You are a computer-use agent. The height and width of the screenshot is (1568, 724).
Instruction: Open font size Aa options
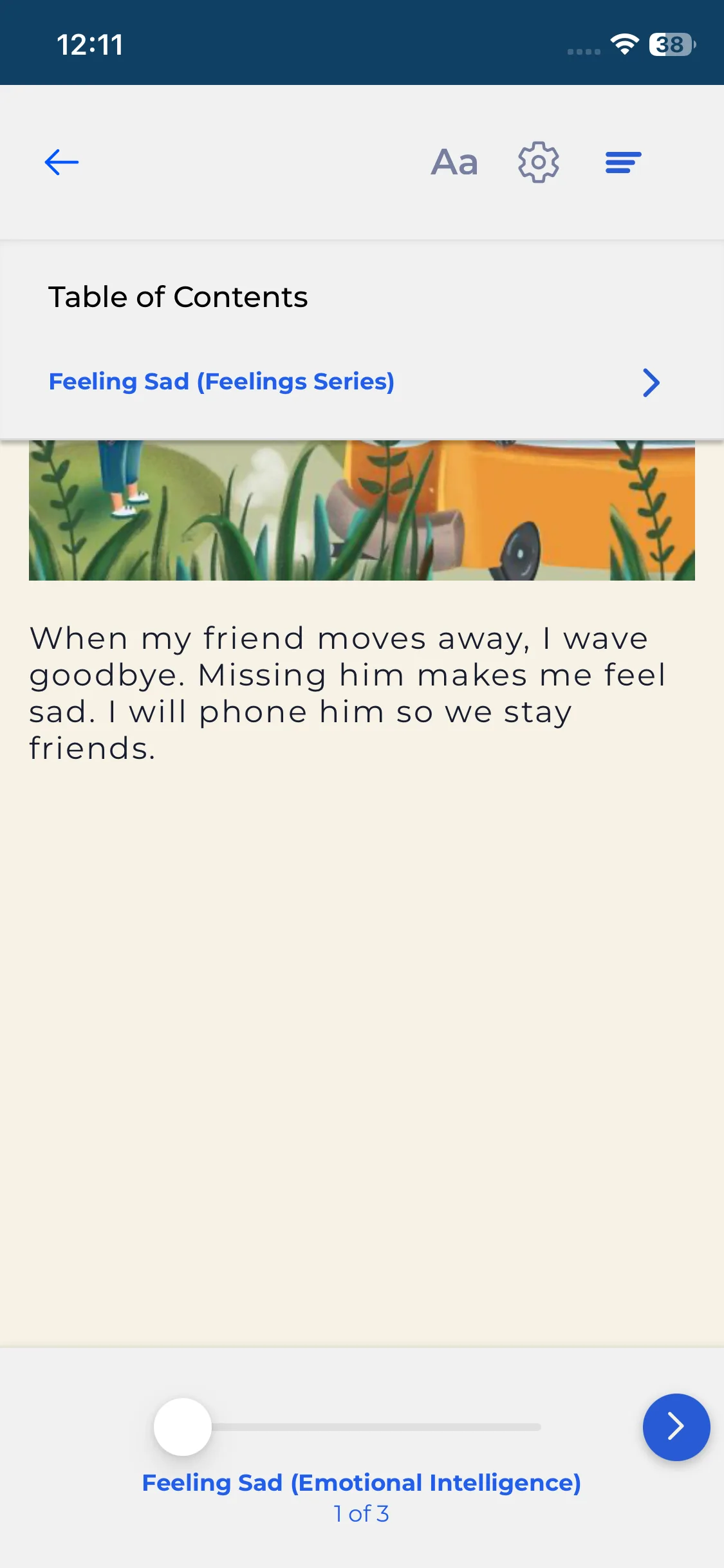coord(454,162)
